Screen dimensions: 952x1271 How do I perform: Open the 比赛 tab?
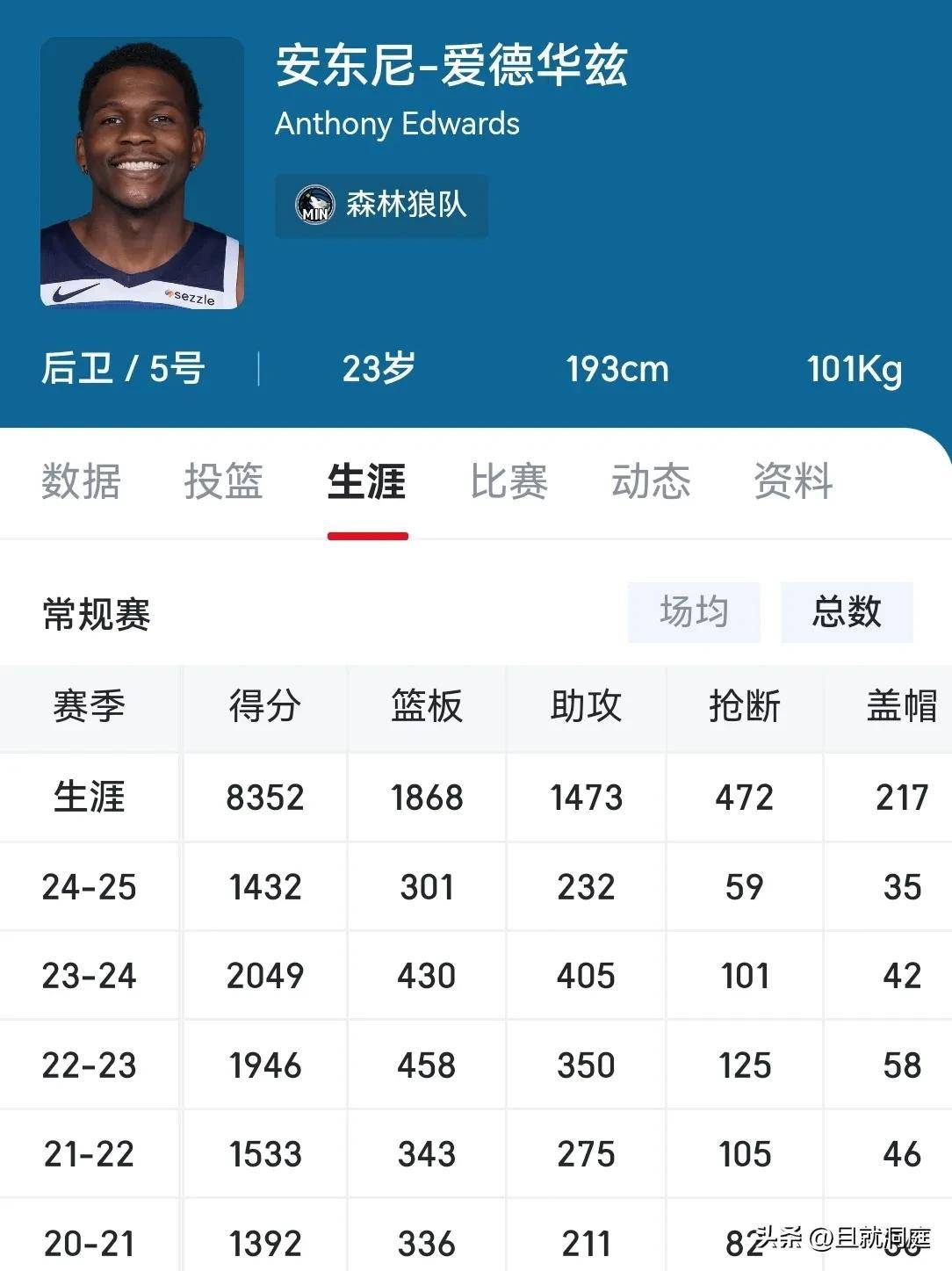click(x=508, y=482)
